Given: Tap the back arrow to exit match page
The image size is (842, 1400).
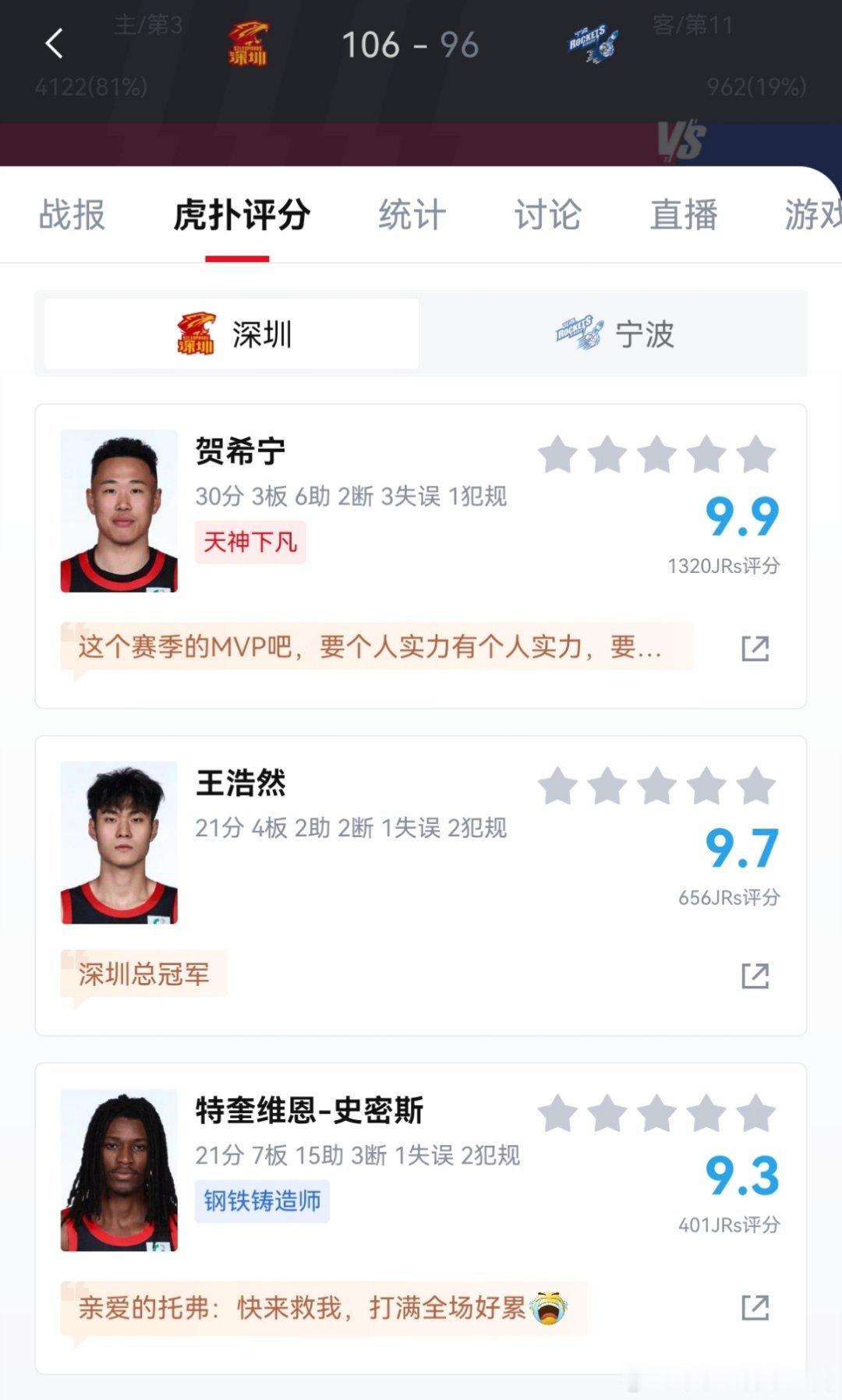Looking at the screenshot, I should 53,44.
